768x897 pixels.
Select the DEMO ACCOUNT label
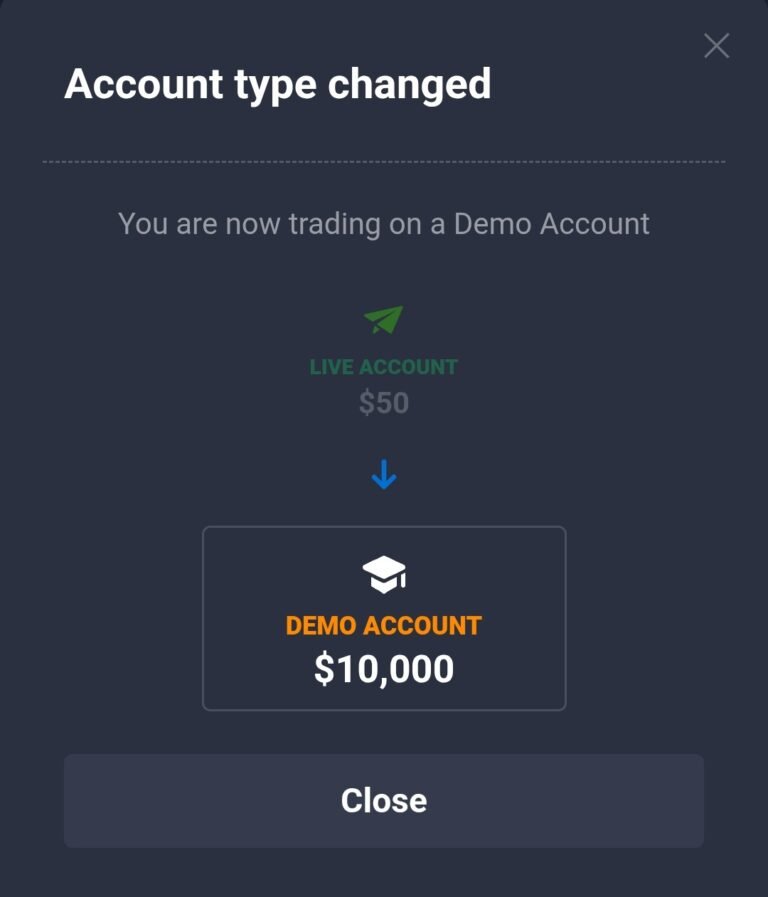(384, 625)
